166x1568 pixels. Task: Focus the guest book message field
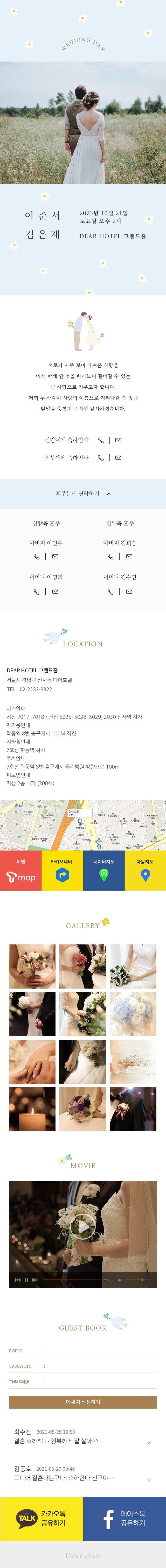pos(100,1381)
